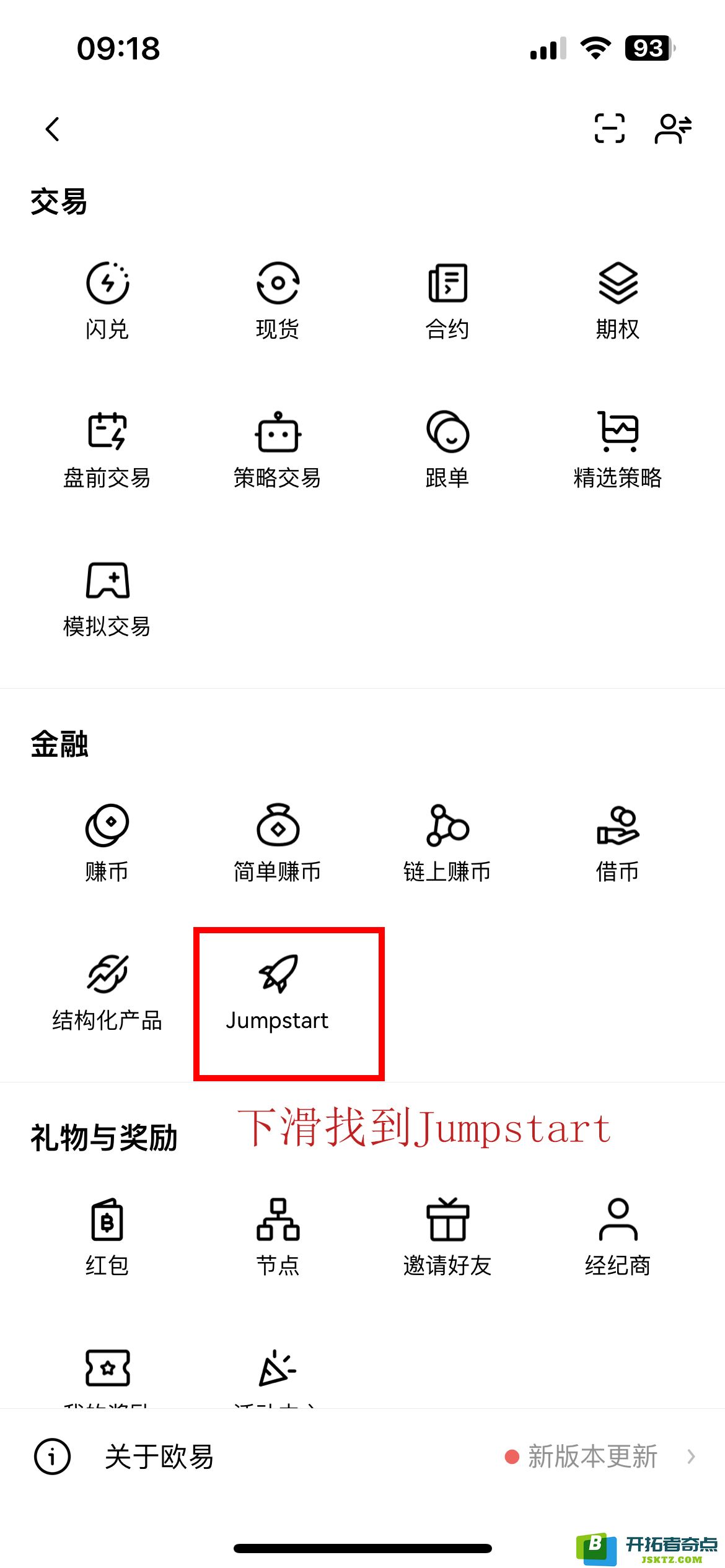Open 赚币 earn
Screen dimensions: 725x1568
click(107, 843)
